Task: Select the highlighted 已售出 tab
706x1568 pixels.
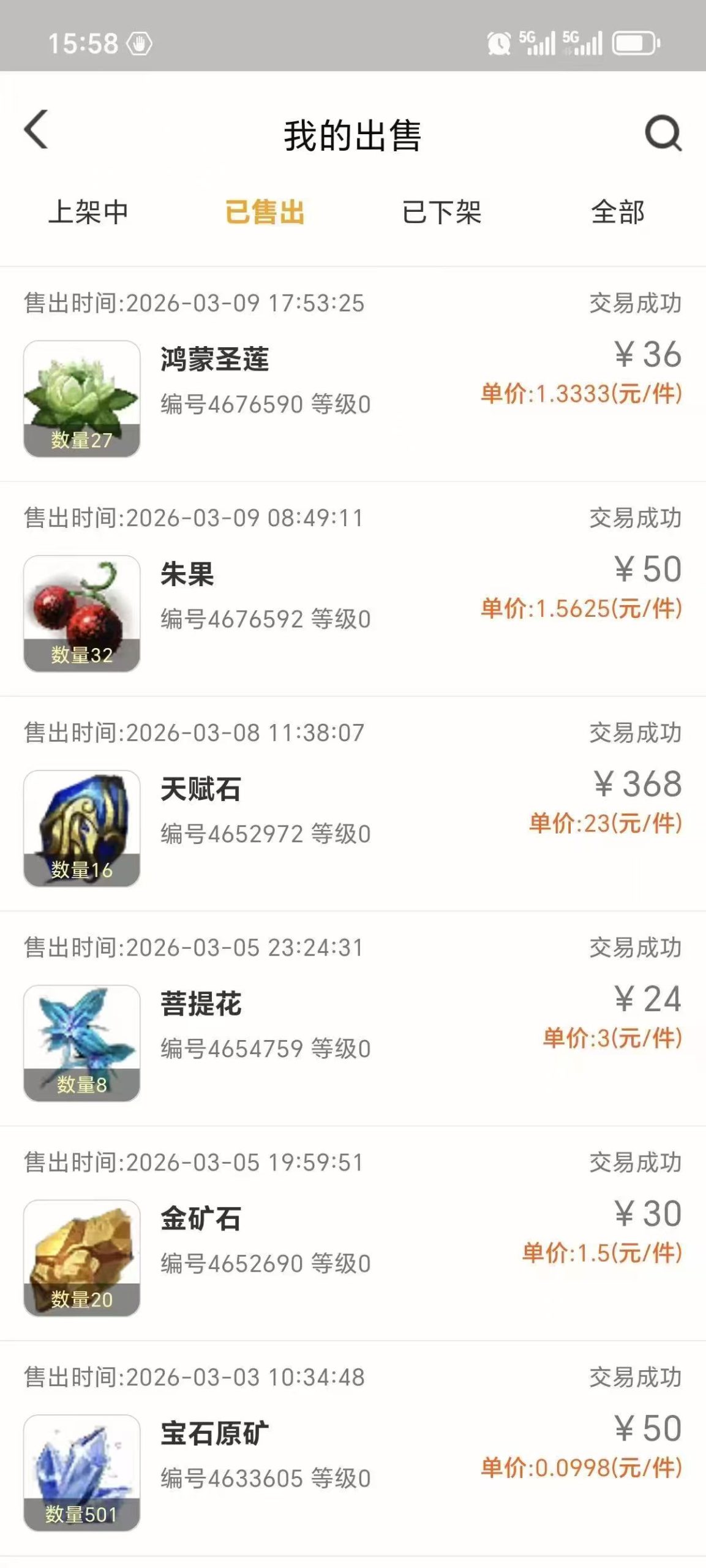Action: tap(266, 213)
